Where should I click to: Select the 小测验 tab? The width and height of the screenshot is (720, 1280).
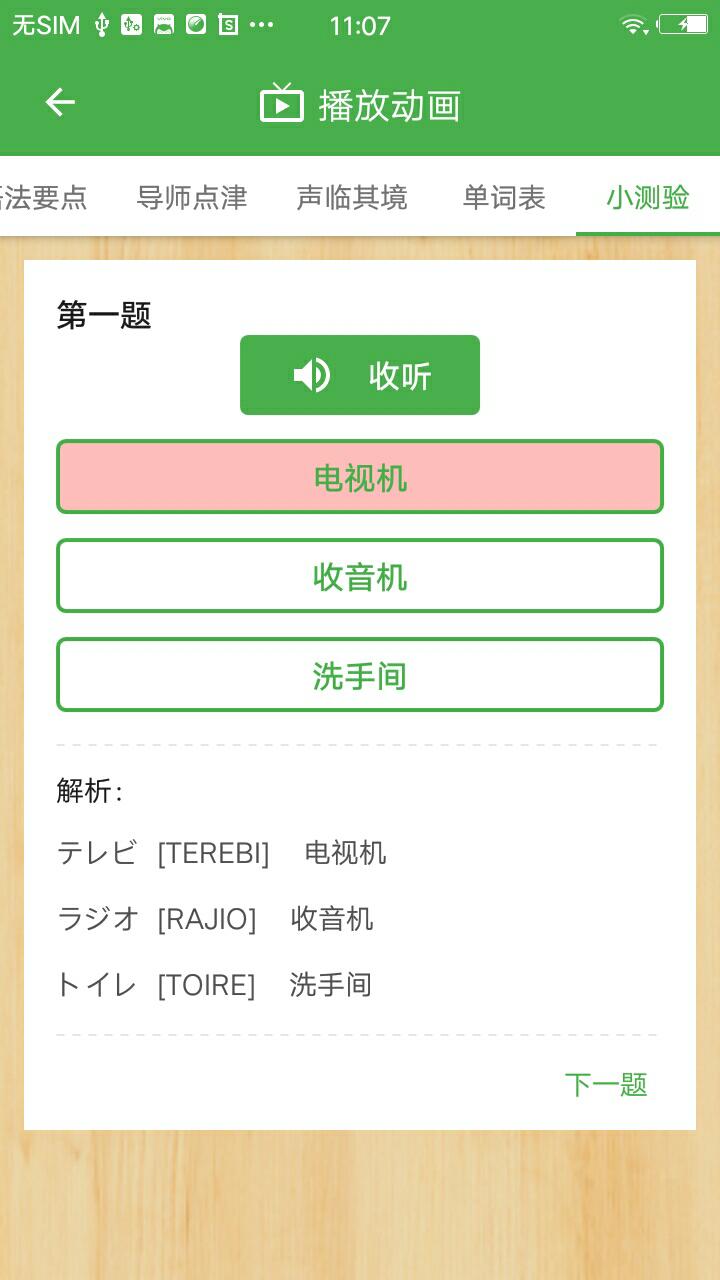[648, 197]
